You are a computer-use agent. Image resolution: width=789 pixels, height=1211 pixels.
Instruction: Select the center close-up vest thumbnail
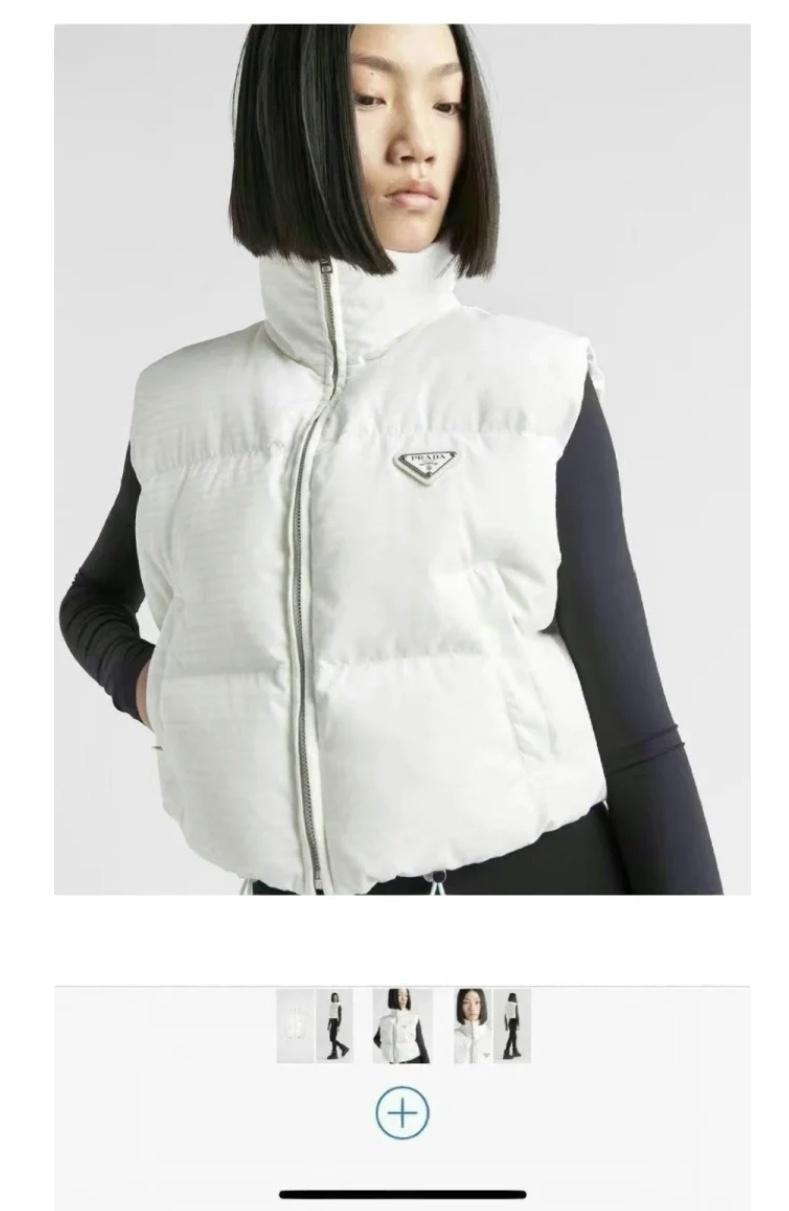(402, 1026)
